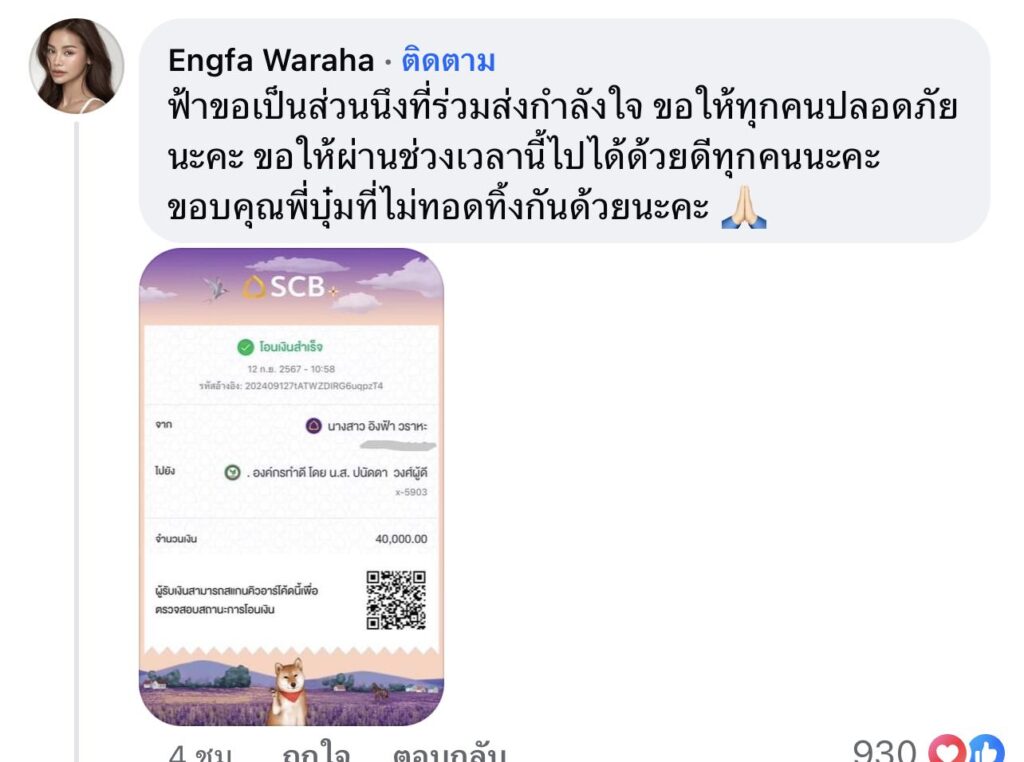Open the Engfa Waraha profile name link

click(x=270, y=61)
